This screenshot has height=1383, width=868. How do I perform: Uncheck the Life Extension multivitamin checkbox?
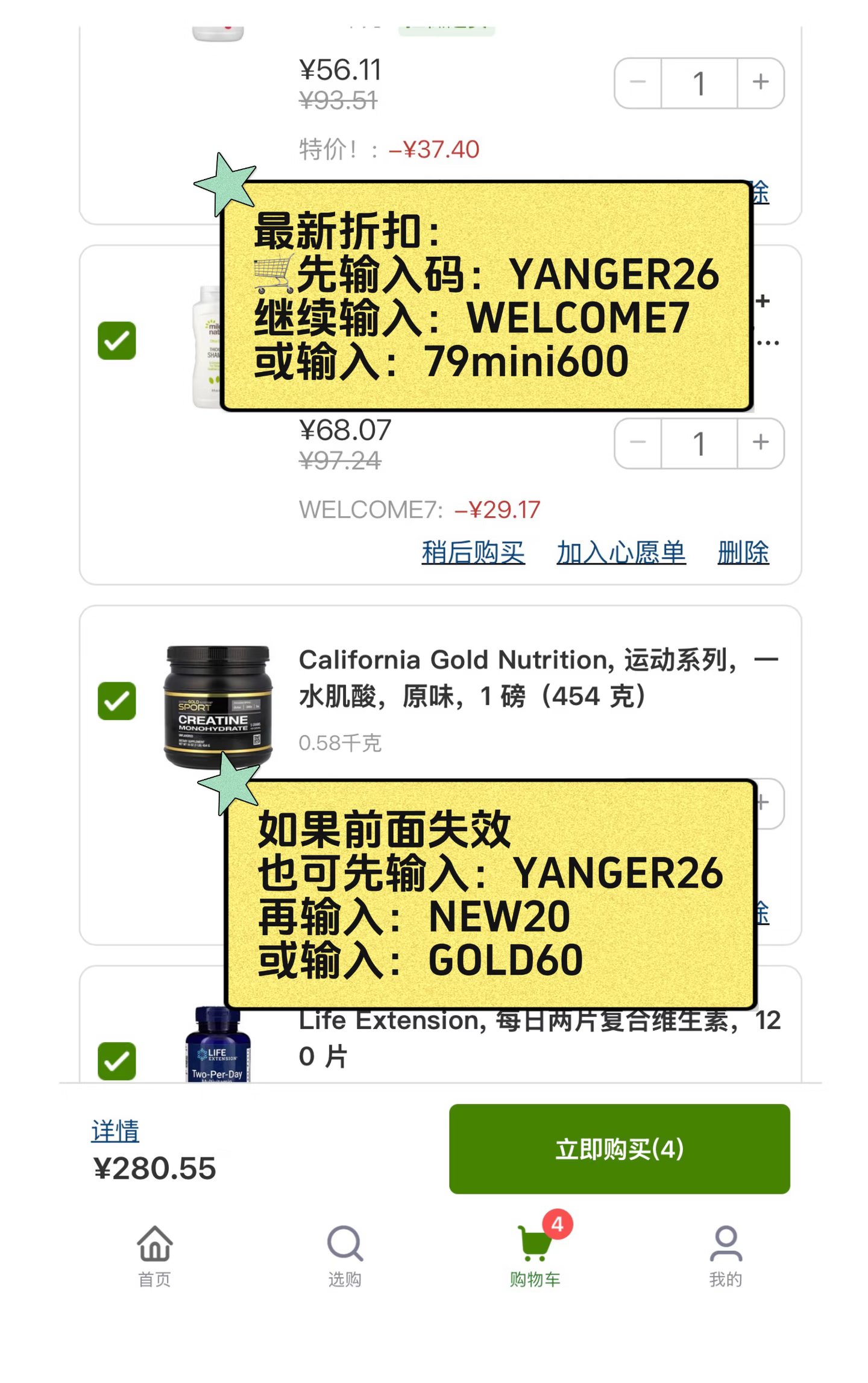point(117,1060)
